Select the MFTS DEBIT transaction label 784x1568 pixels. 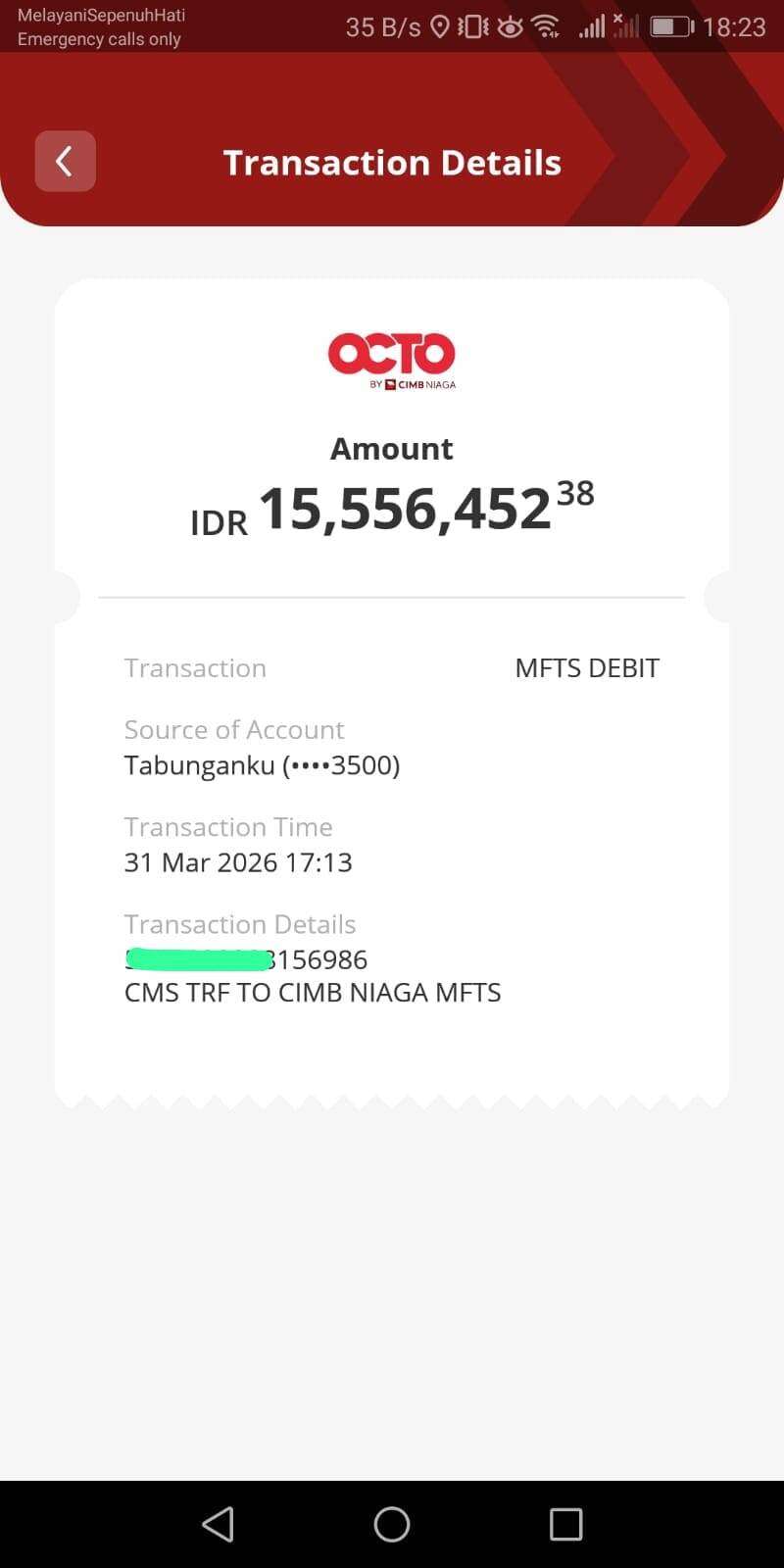tap(587, 667)
